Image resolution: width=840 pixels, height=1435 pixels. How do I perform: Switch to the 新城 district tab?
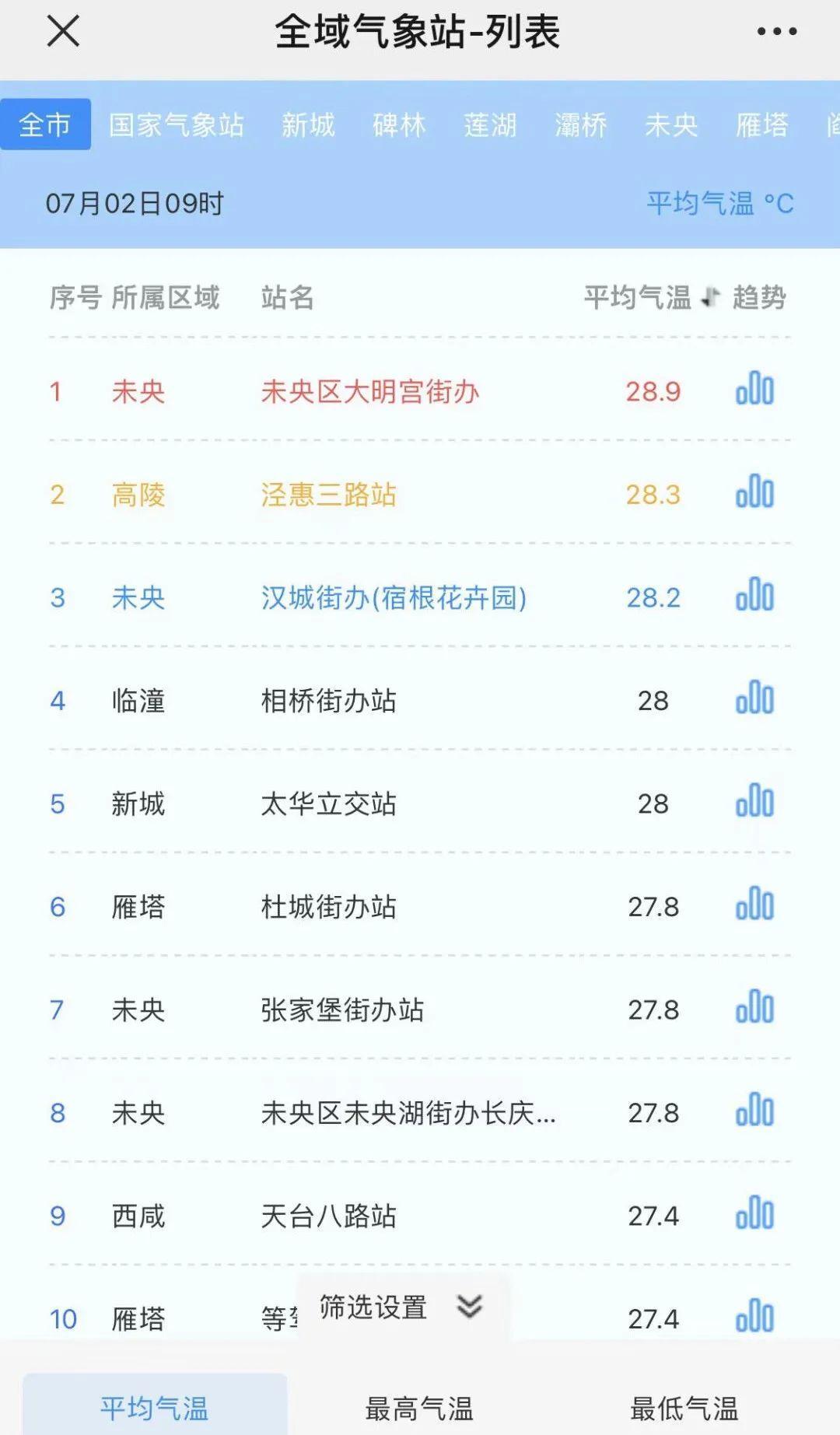308,124
